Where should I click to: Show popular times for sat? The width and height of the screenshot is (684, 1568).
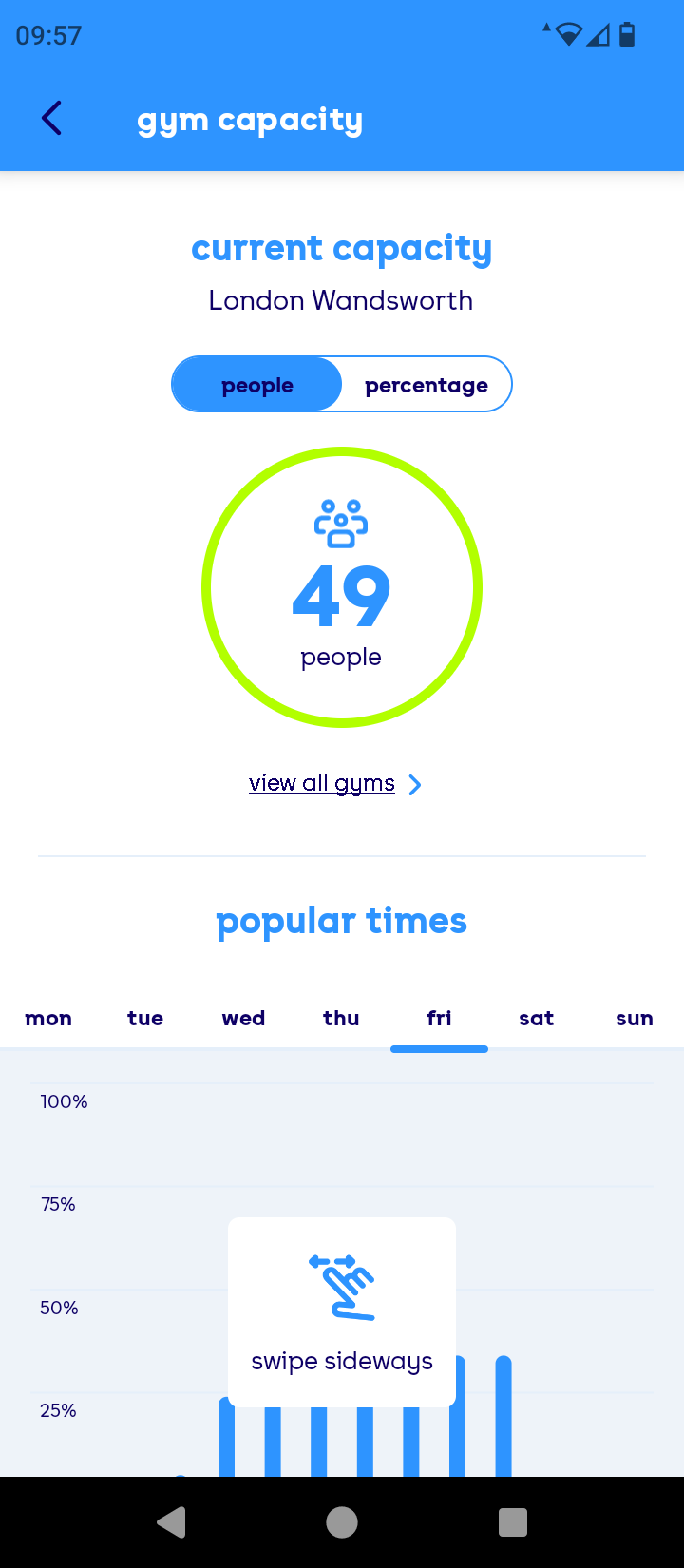(537, 1019)
